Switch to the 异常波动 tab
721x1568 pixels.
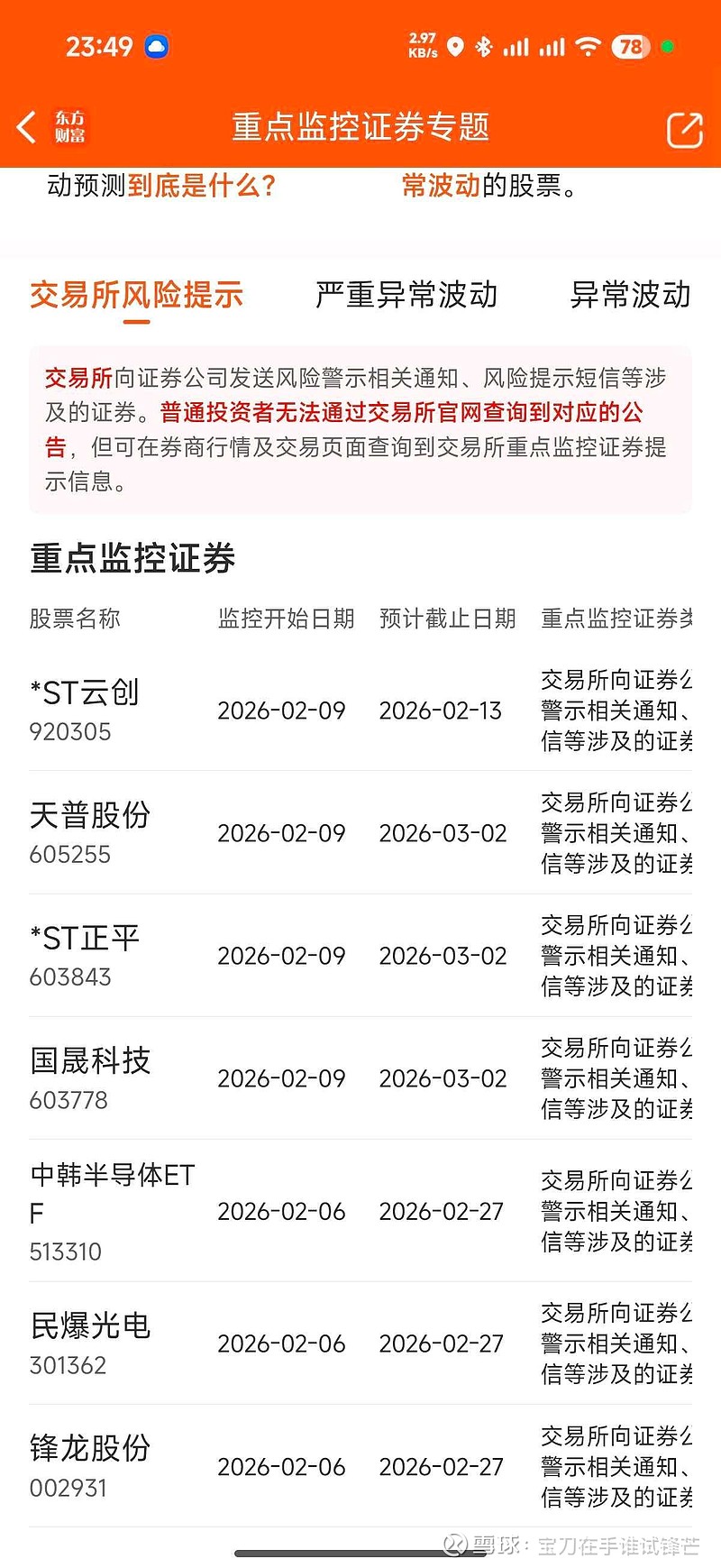(x=630, y=295)
